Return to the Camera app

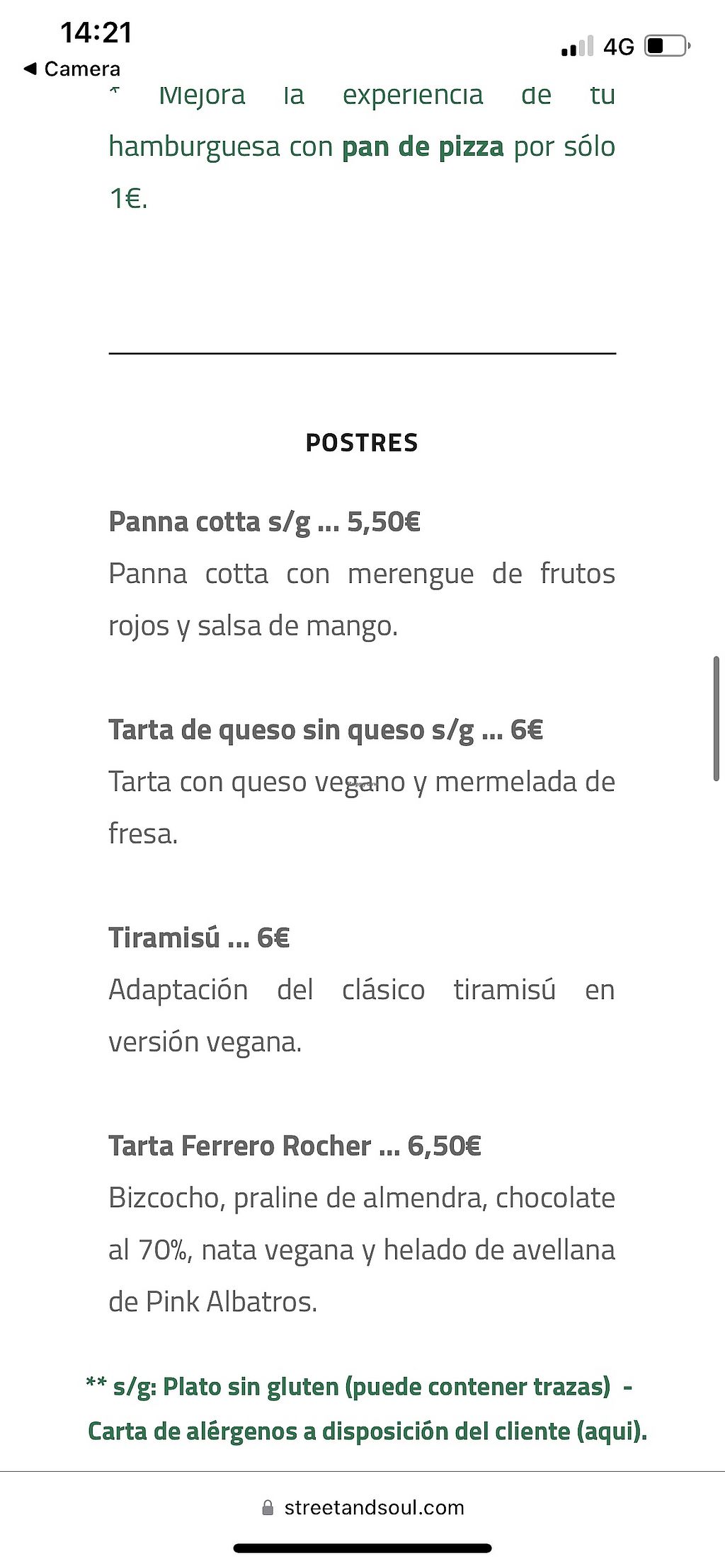click(x=72, y=69)
